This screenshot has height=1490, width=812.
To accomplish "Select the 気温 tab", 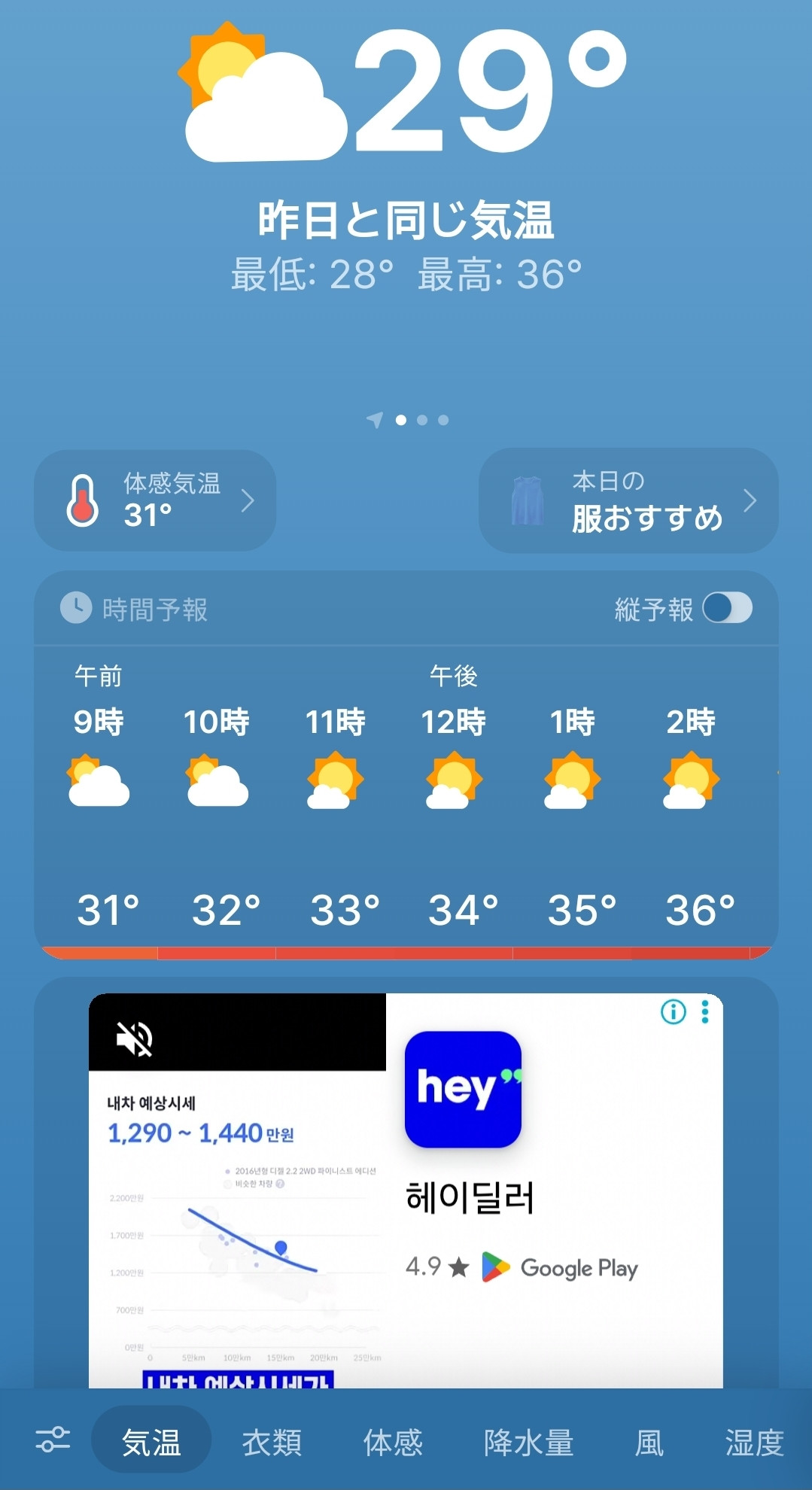I will (x=151, y=1440).
